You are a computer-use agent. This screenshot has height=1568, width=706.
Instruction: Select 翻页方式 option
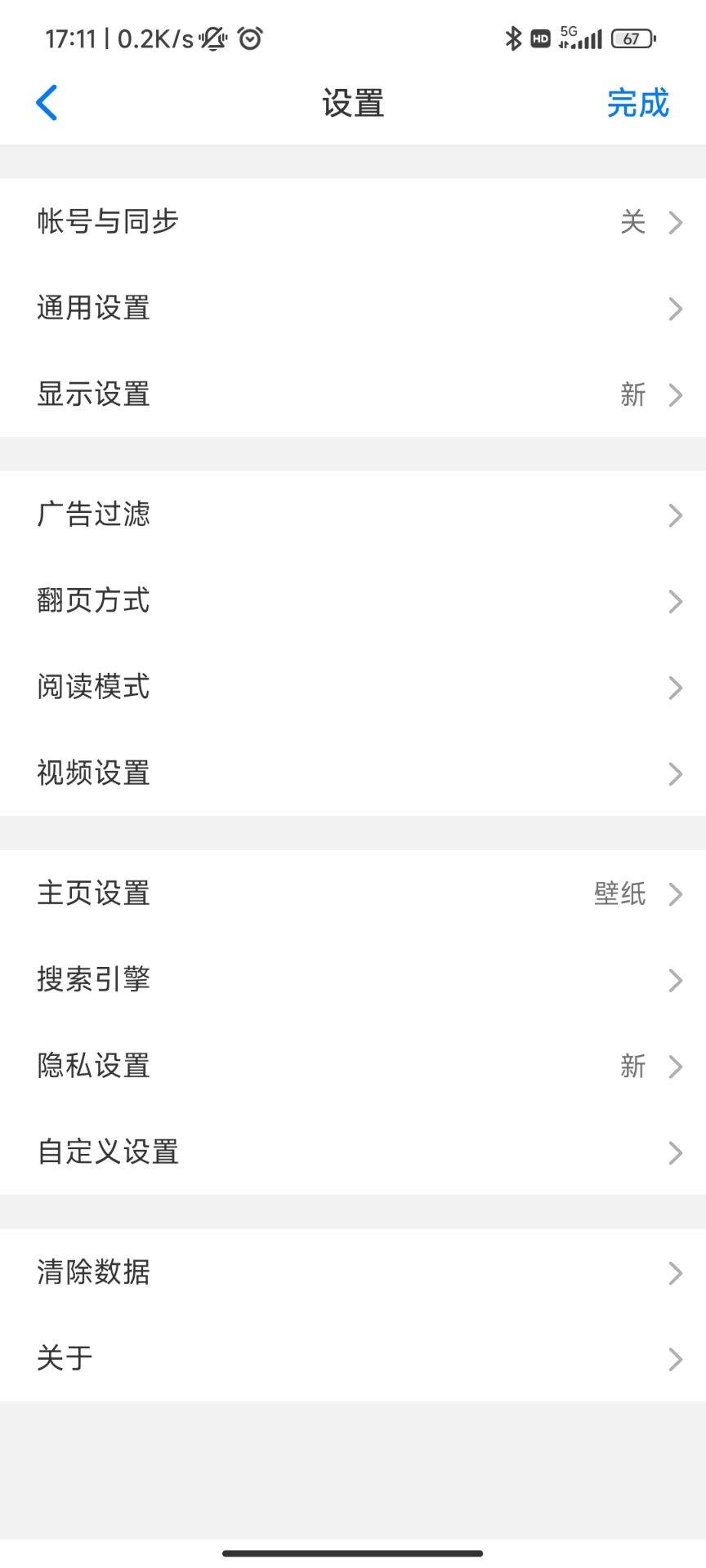tap(353, 601)
